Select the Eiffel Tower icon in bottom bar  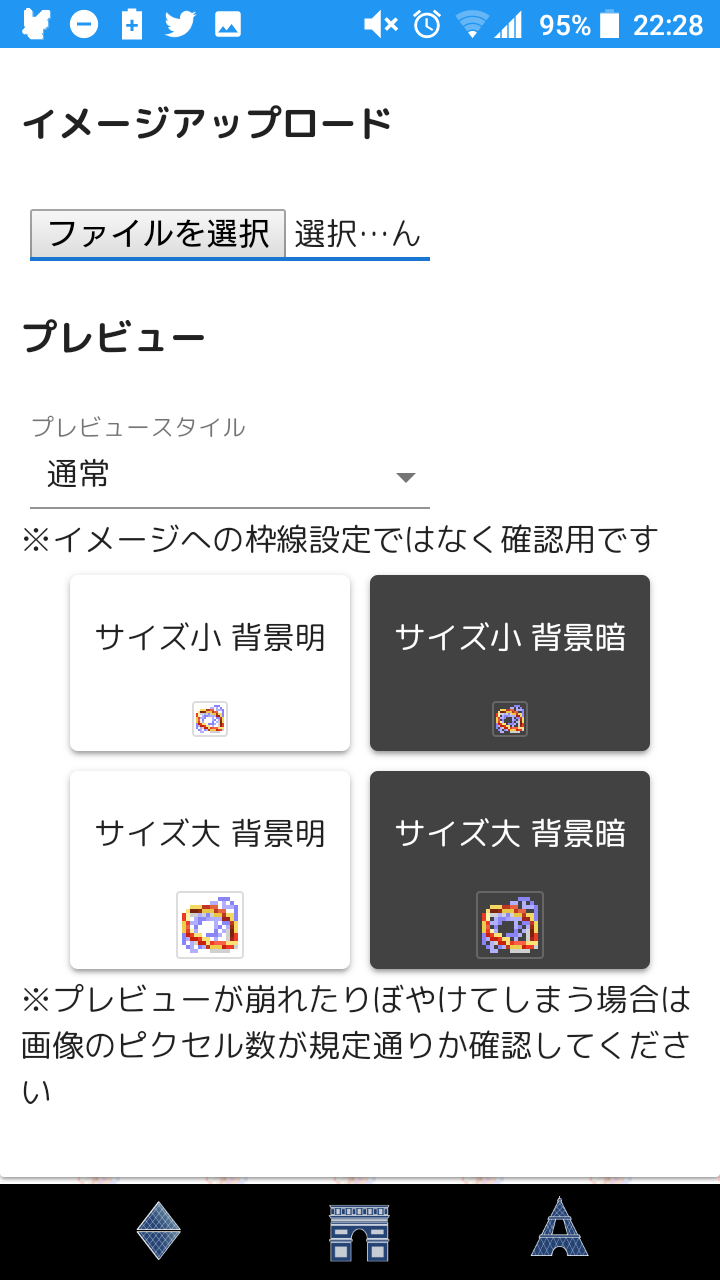pyautogui.click(x=560, y=1227)
